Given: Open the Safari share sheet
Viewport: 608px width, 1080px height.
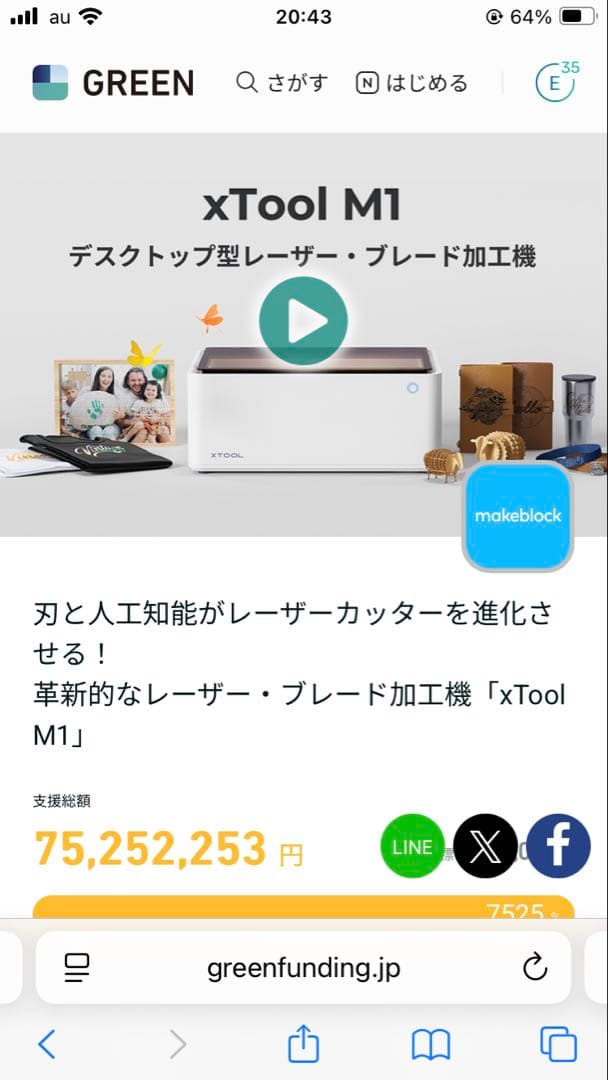Looking at the screenshot, I should (x=303, y=1045).
